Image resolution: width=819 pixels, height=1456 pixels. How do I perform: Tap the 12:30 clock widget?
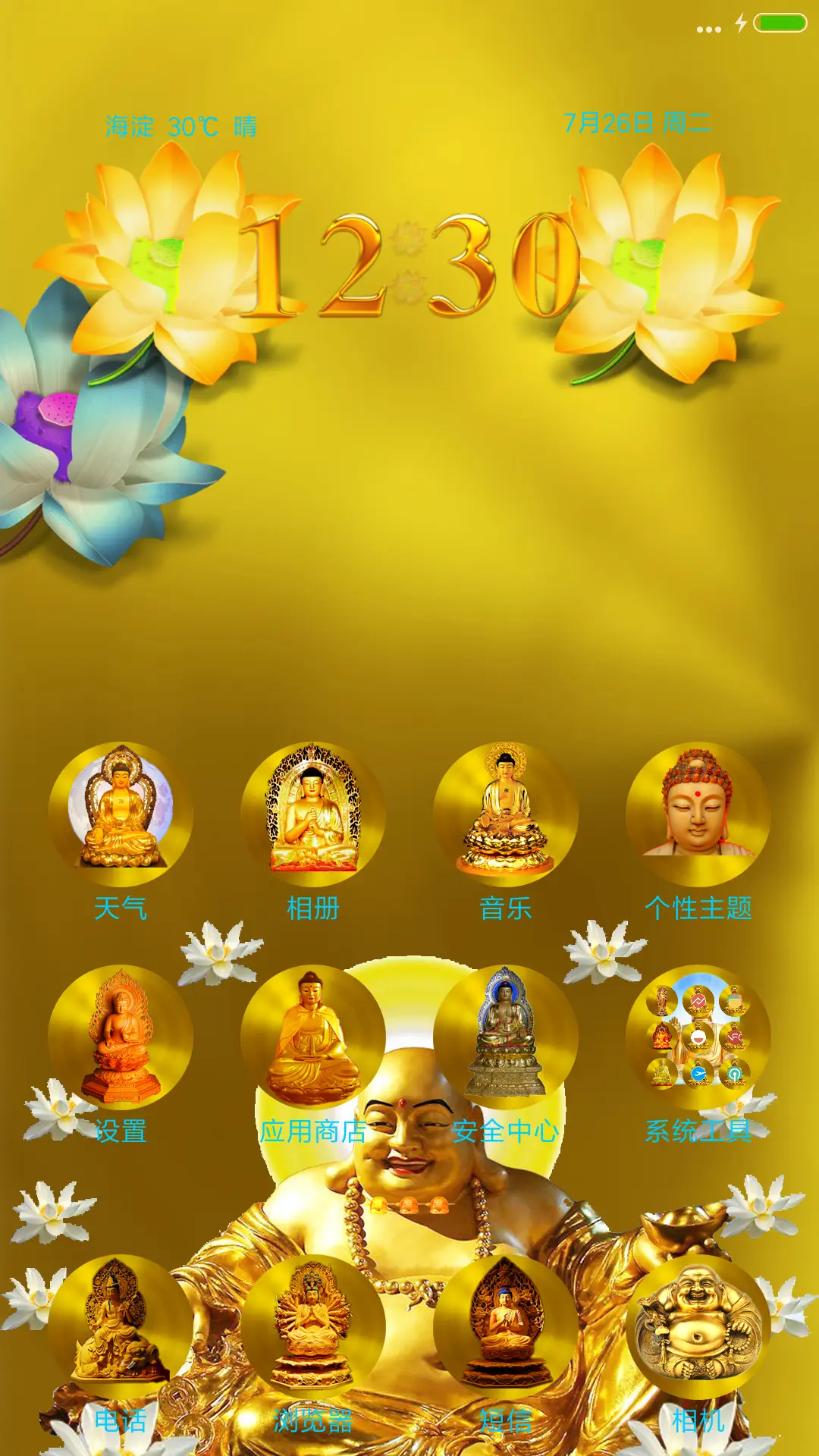click(409, 264)
